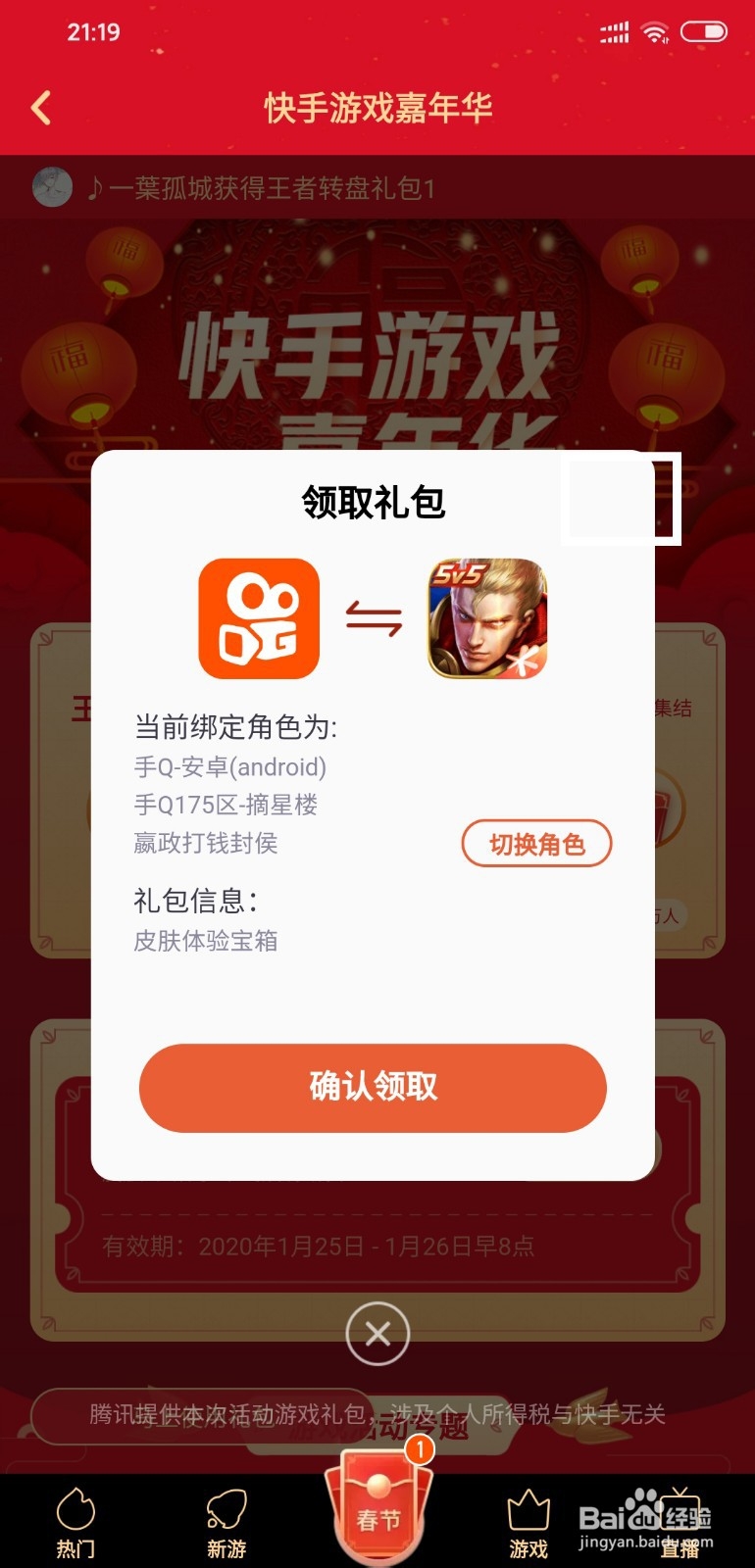Dismiss the dialog with the circular X
755x1568 pixels.
click(377, 1334)
